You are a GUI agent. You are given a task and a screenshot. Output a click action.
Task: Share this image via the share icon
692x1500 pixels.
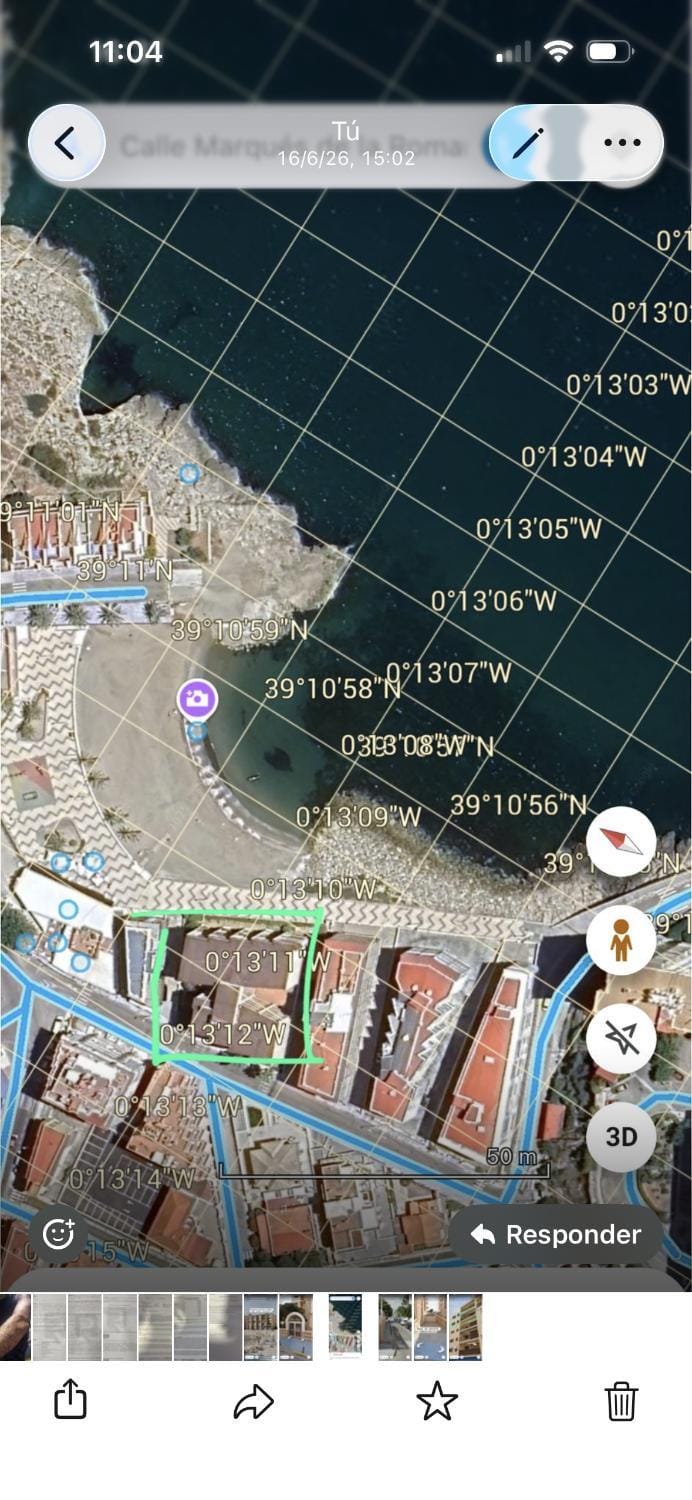click(69, 1400)
